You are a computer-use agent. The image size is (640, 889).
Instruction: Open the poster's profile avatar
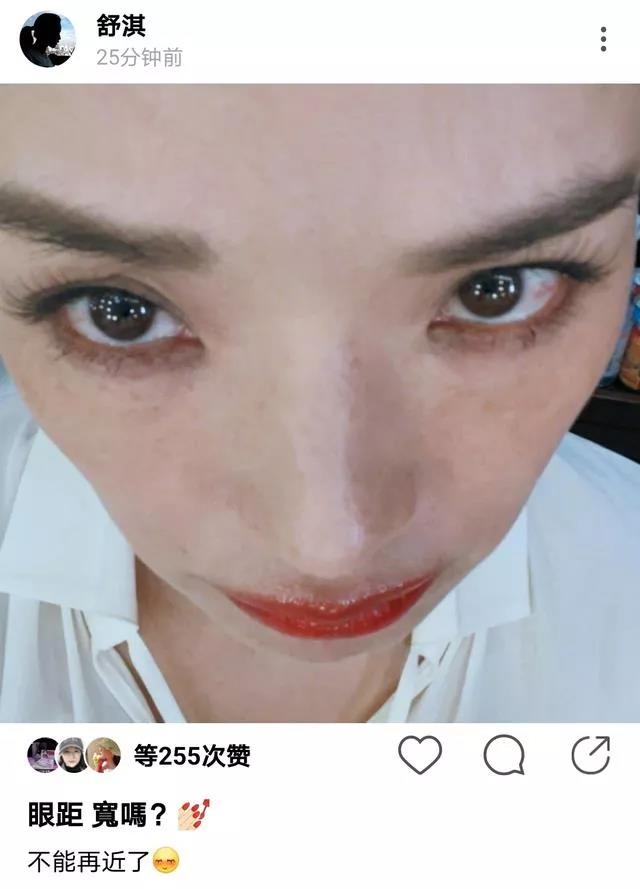click(47, 40)
